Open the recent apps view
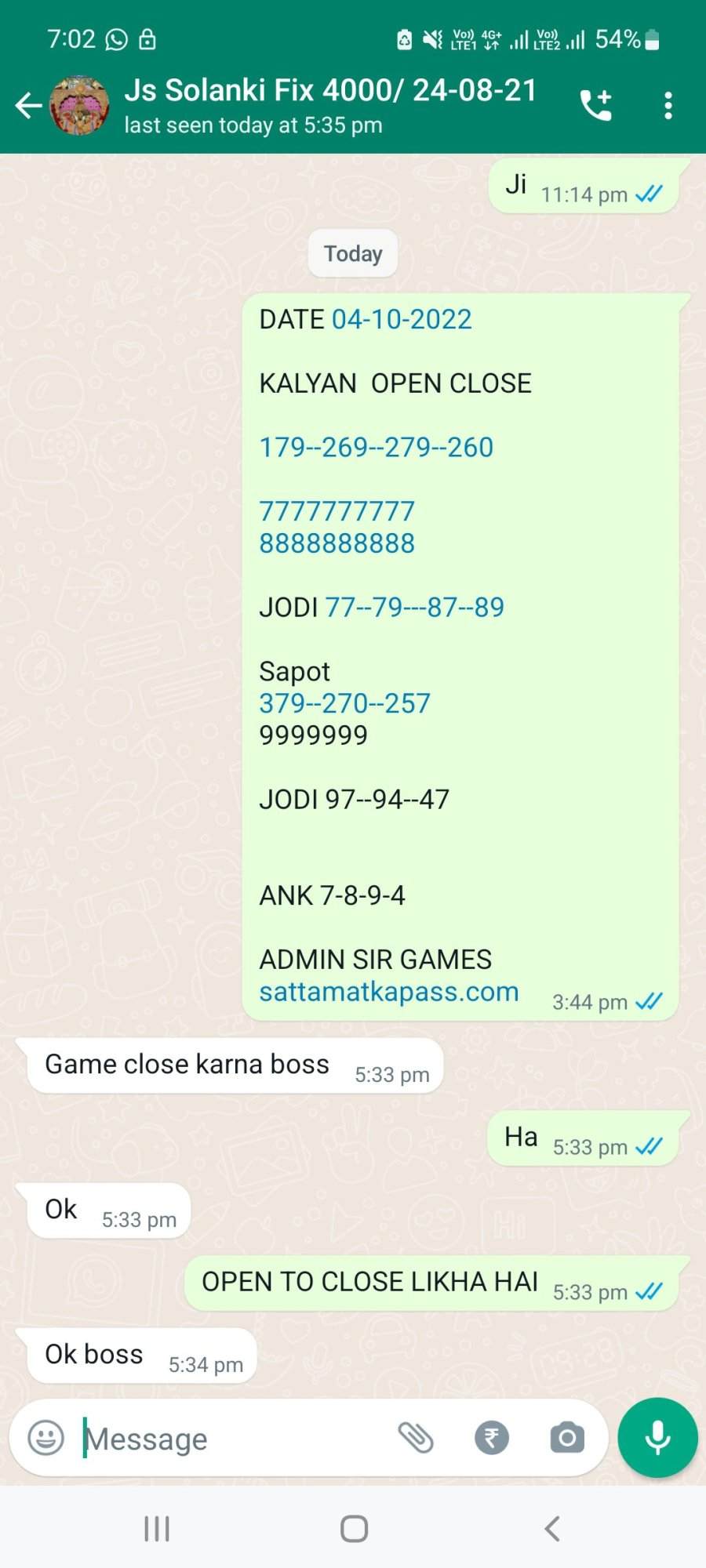Screen dimensions: 706x1568 point(157,1528)
